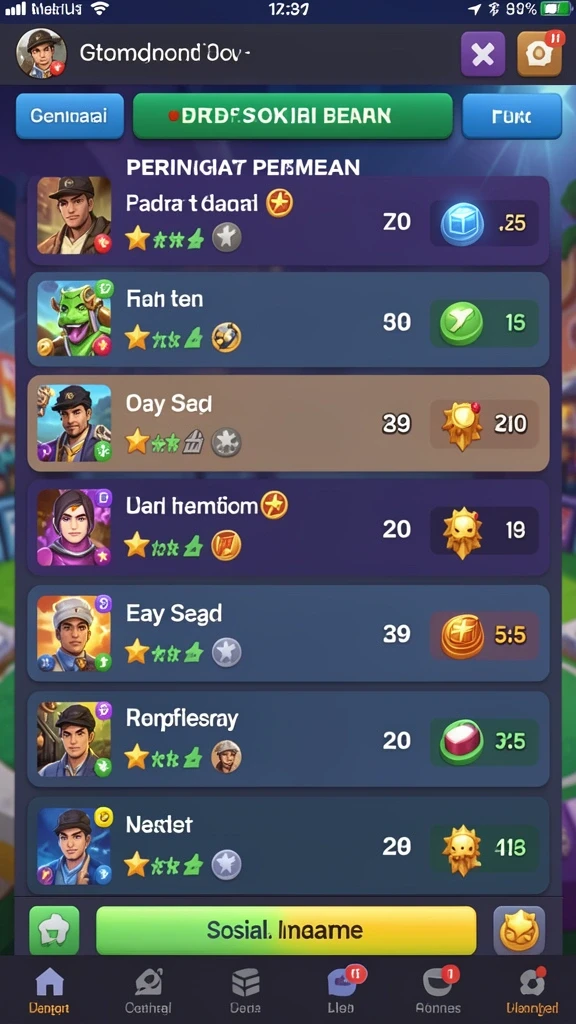This screenshot has width=576, height=1024.
Task: Open the Padra t daoal player row
Action: point(288,221)
